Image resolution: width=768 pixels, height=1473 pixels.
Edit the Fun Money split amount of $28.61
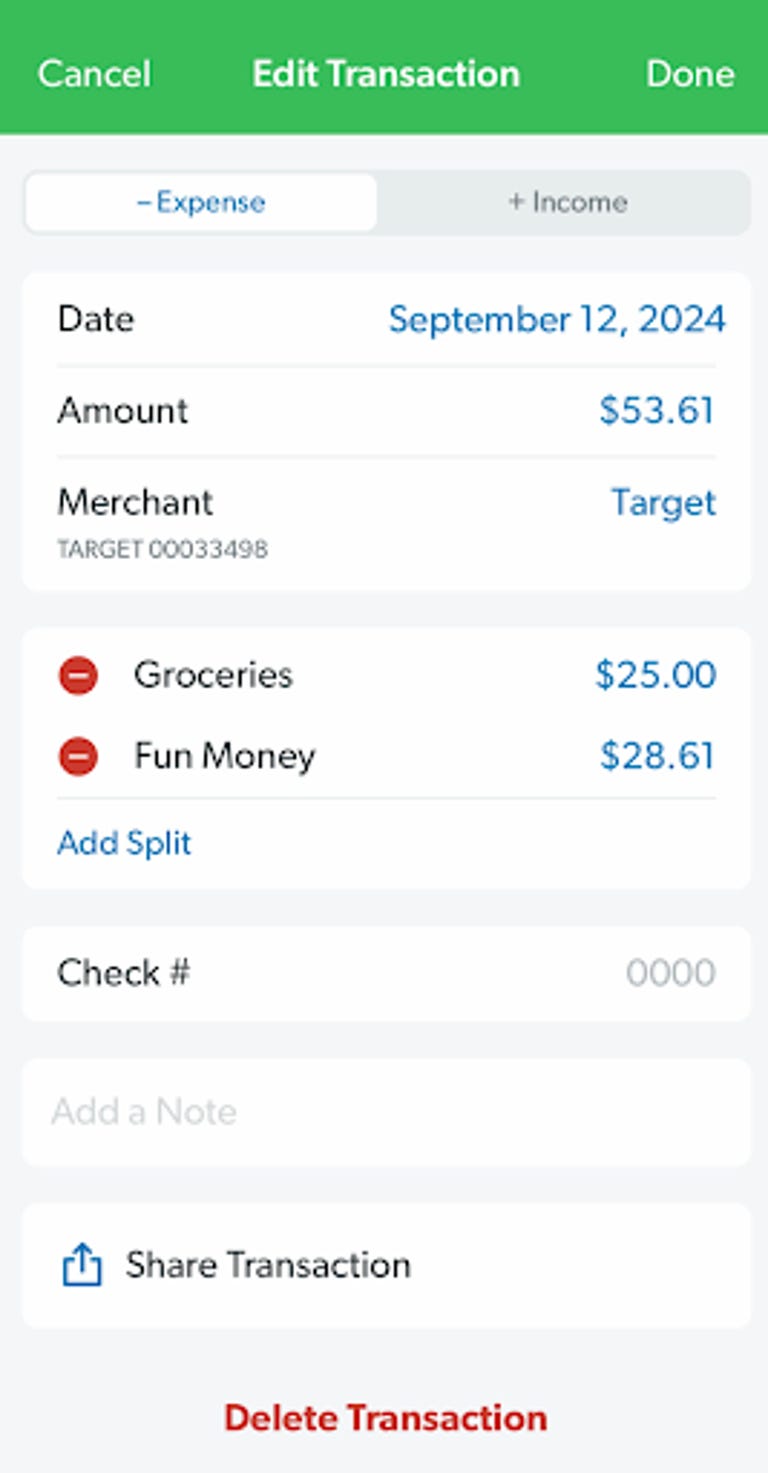[x=659, y=756]
